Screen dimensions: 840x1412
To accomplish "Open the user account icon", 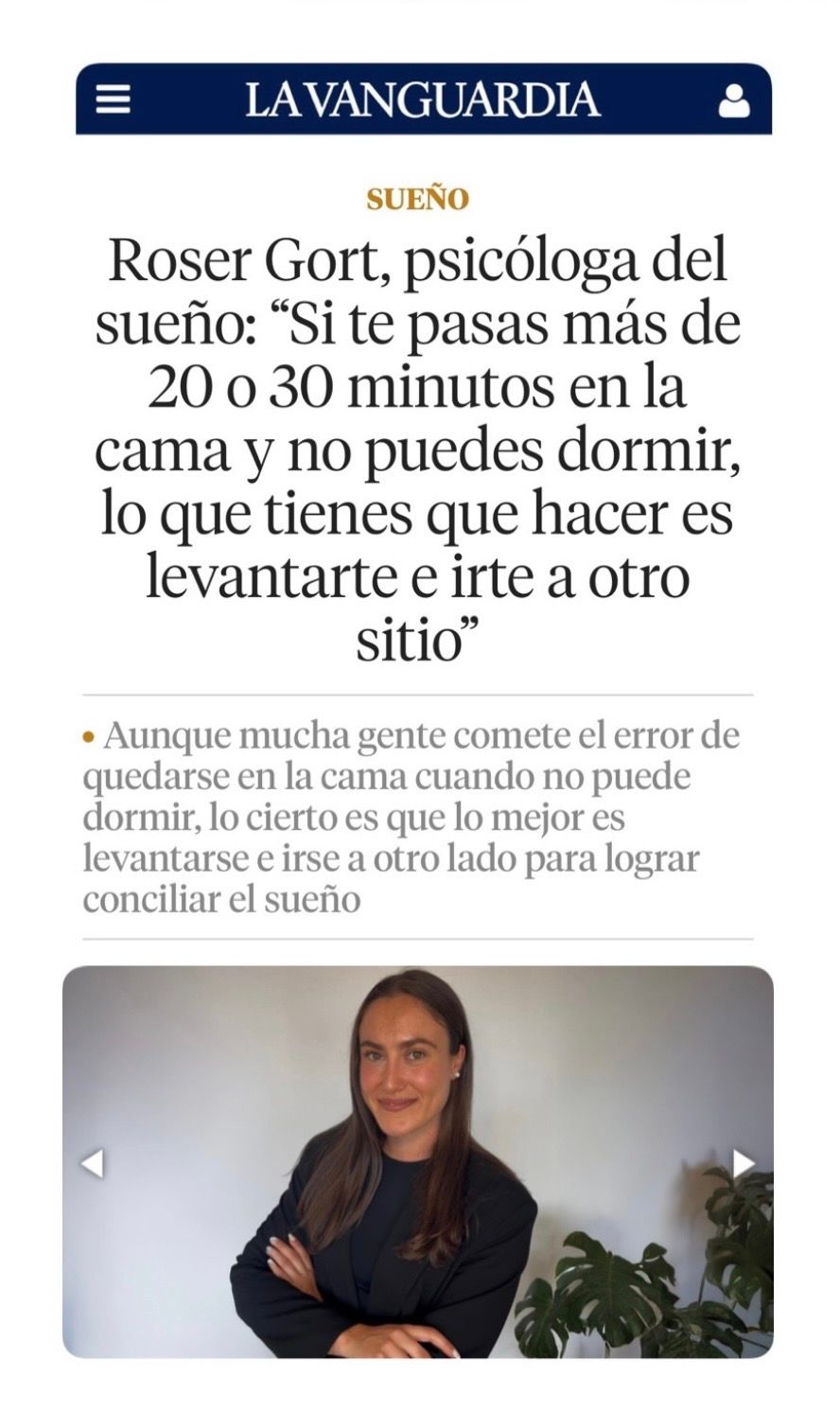I will [734, 100].
